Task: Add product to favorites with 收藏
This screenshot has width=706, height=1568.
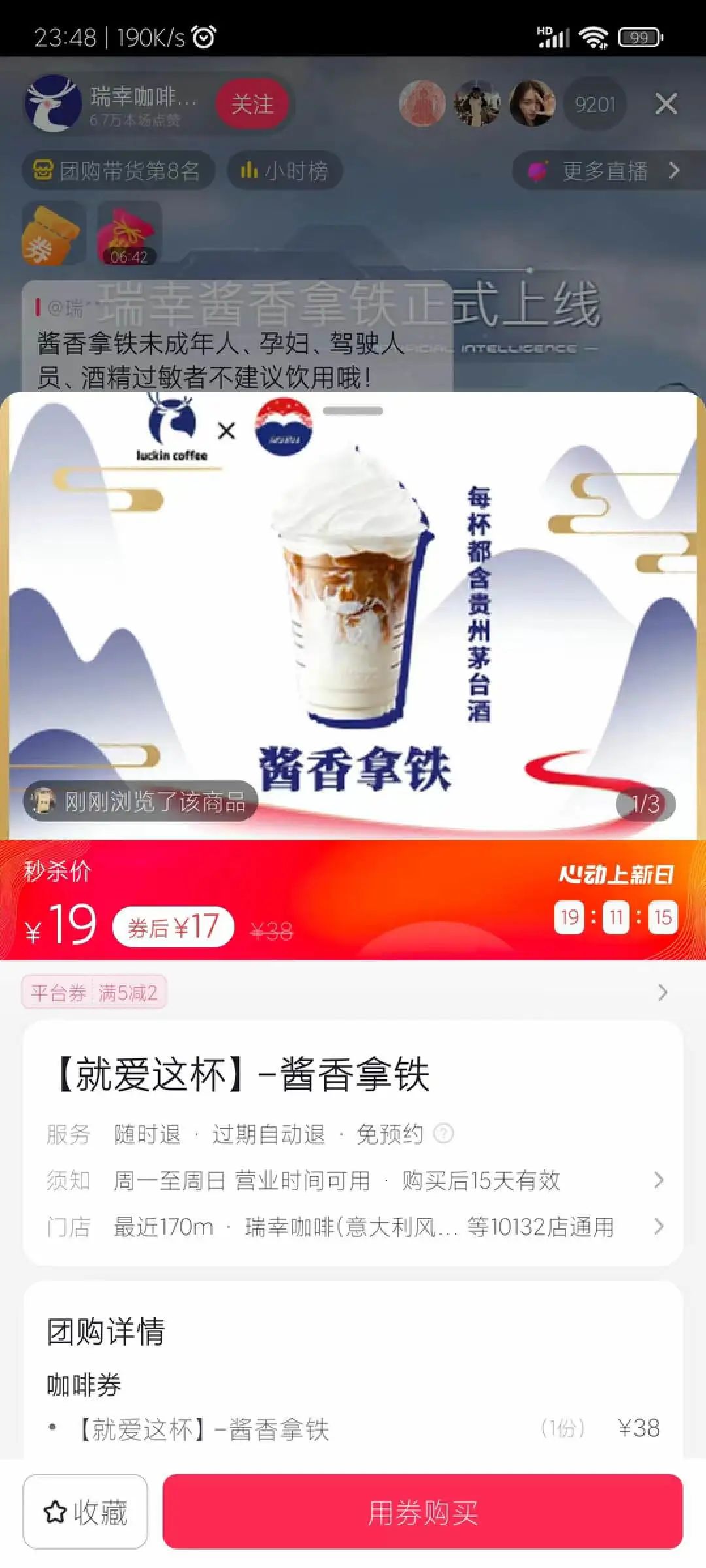Action: 86,1511
